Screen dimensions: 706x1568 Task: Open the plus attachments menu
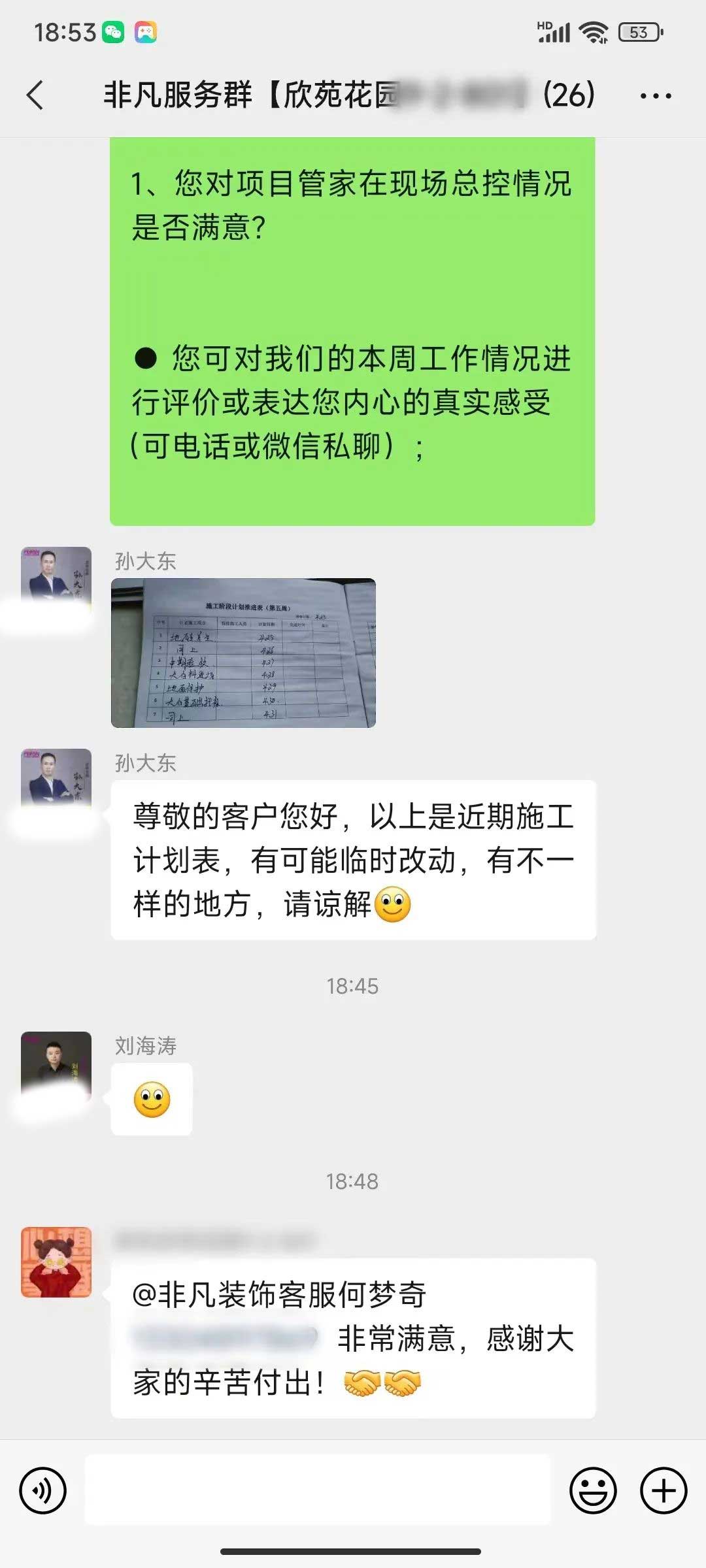coord(663,1491)
